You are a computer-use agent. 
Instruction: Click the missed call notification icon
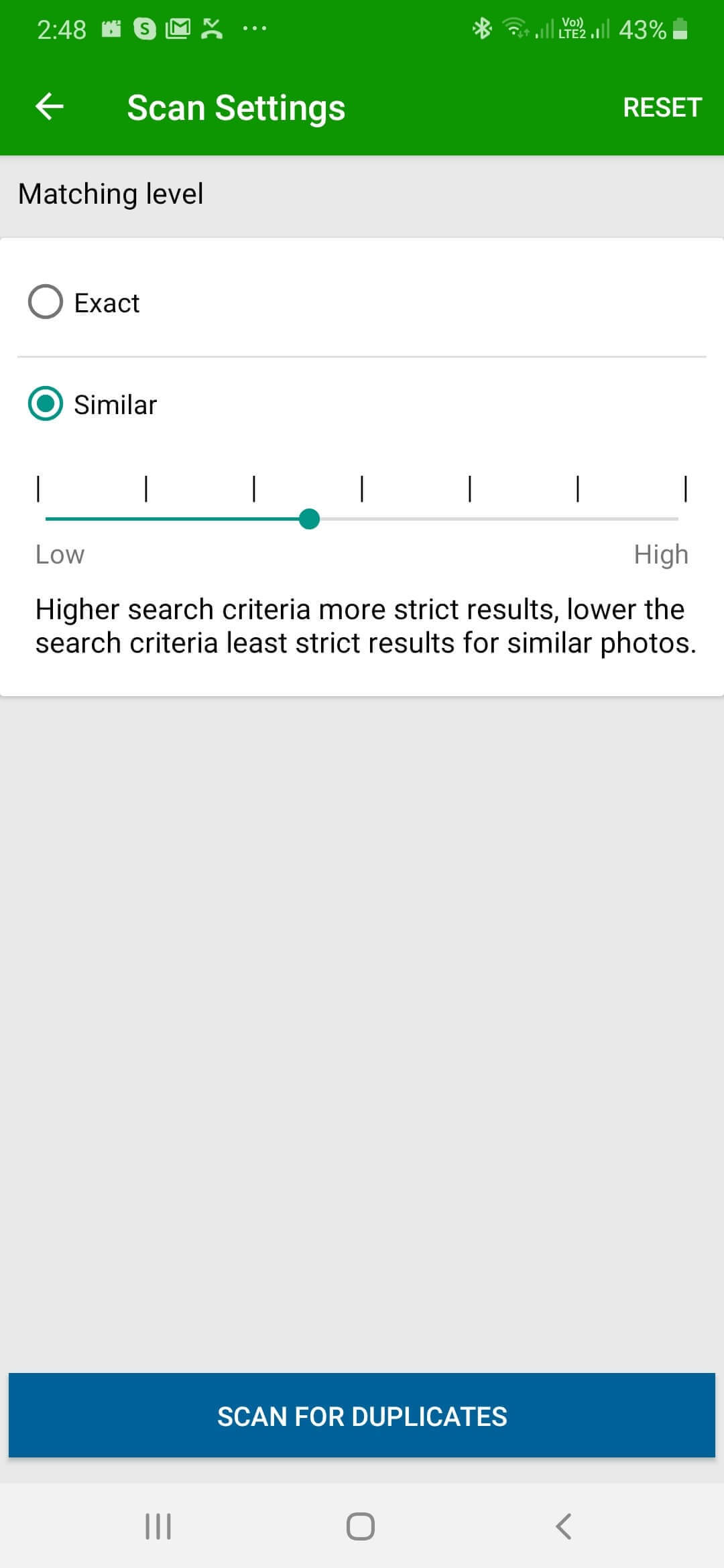(x=211, y=28)
